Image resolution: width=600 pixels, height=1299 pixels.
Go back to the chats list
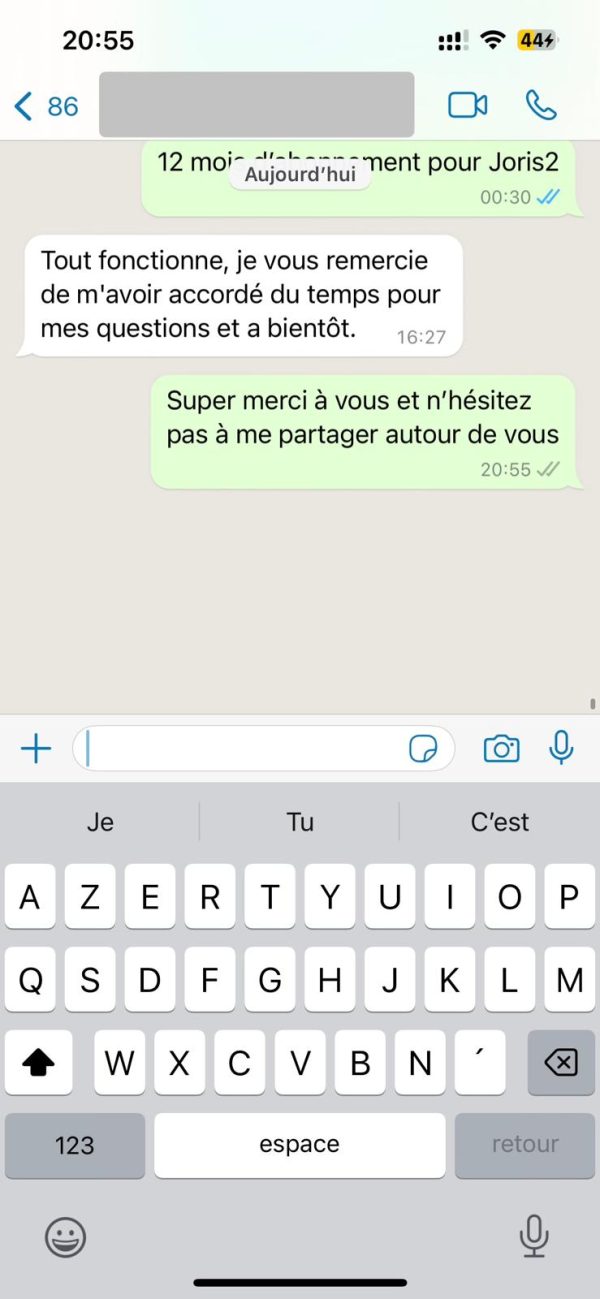point(45,105)
